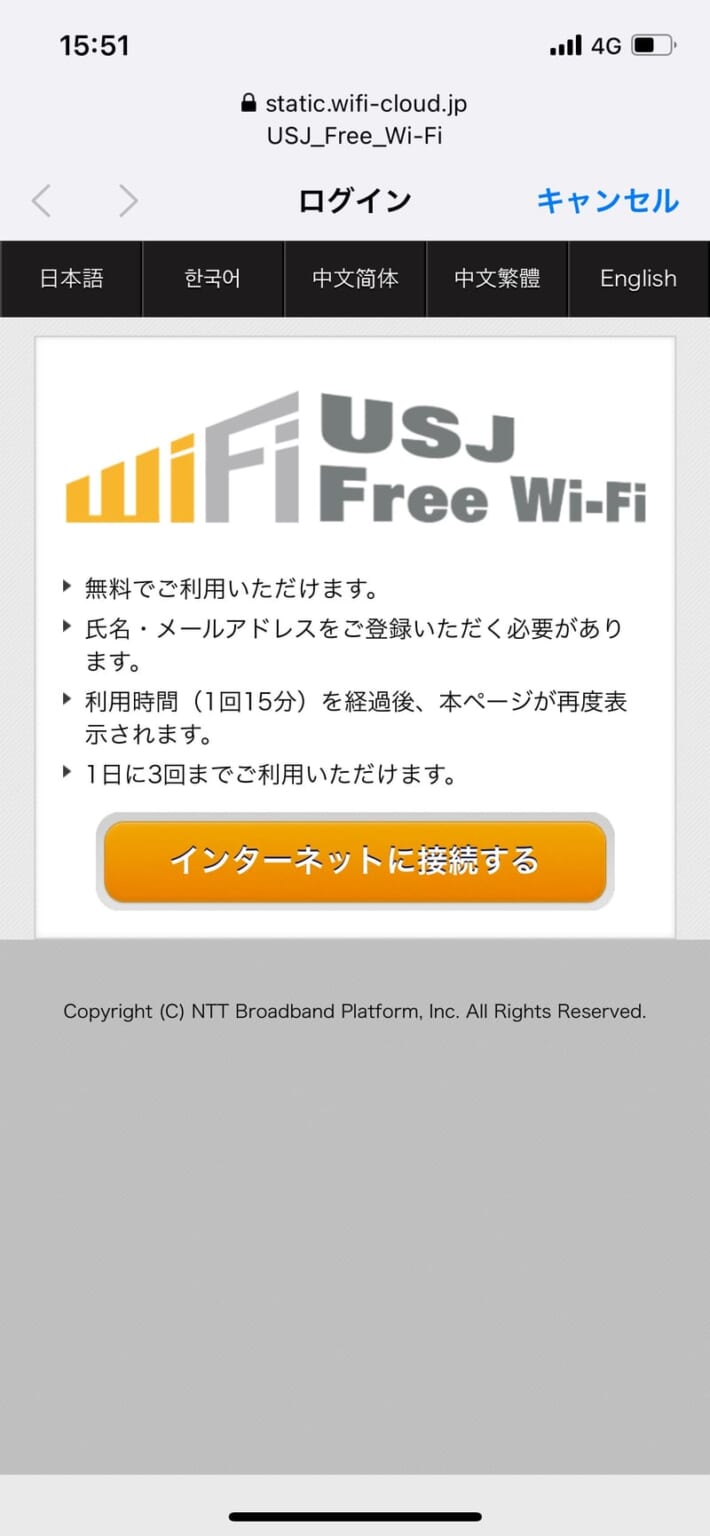
Task: Switch the page to English
Action: [x=638, y=279]
